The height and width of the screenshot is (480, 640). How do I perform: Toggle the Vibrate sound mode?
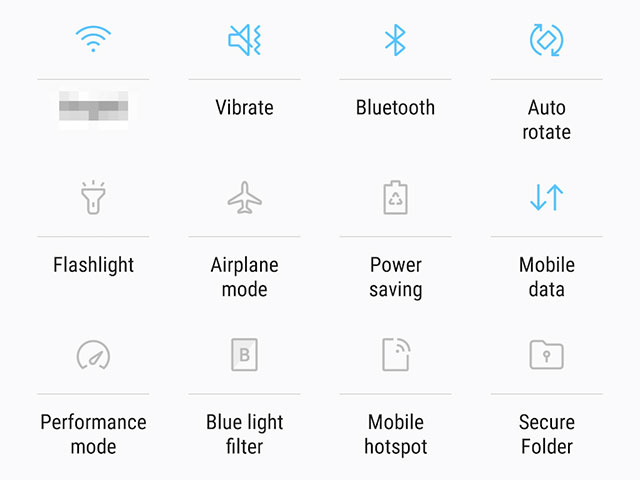(244, 40)
